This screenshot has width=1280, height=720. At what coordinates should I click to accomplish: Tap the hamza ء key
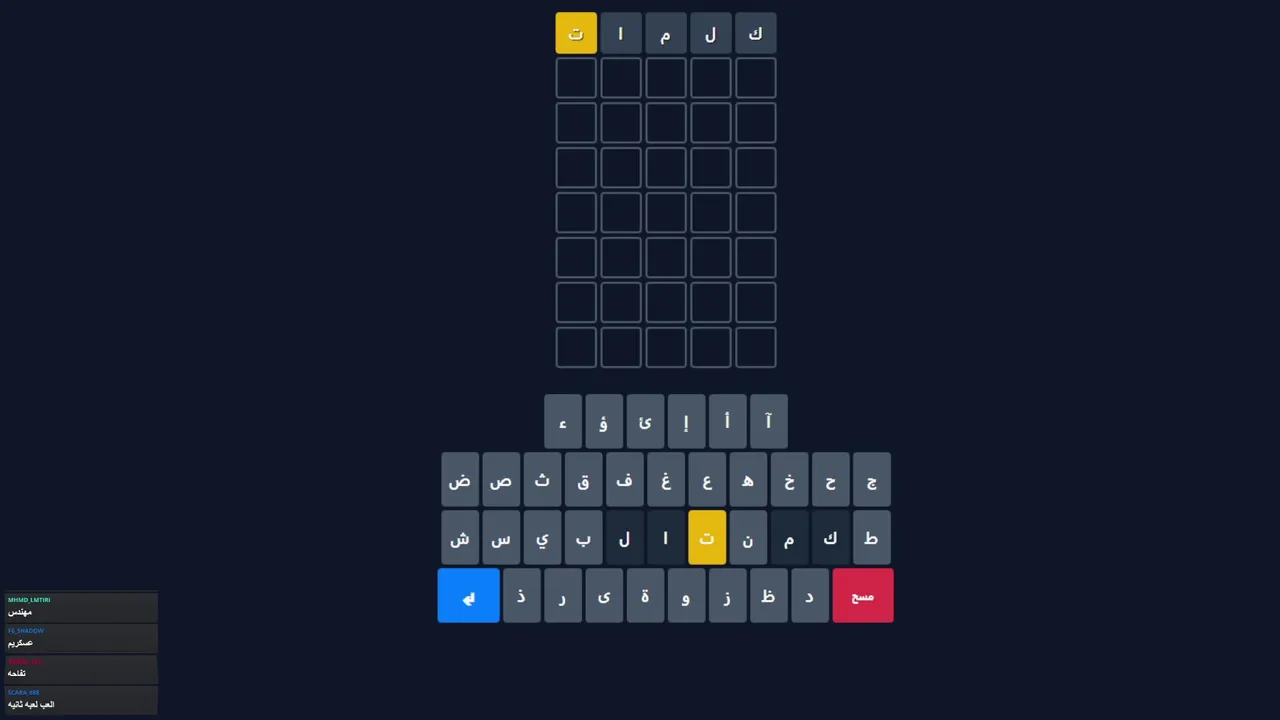[563, 422]
